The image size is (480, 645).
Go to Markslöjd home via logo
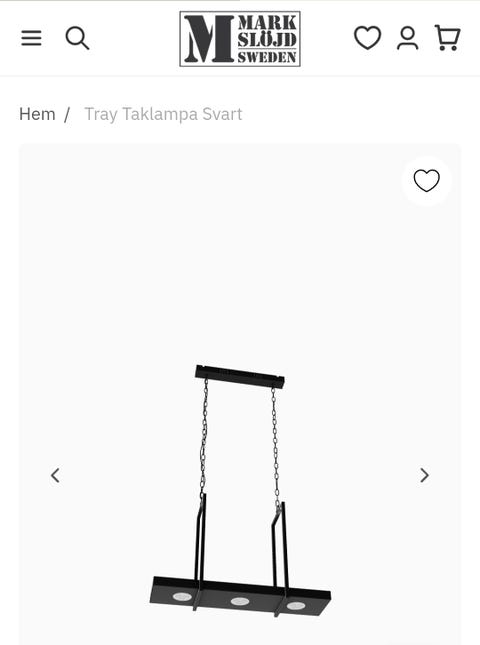240,39
